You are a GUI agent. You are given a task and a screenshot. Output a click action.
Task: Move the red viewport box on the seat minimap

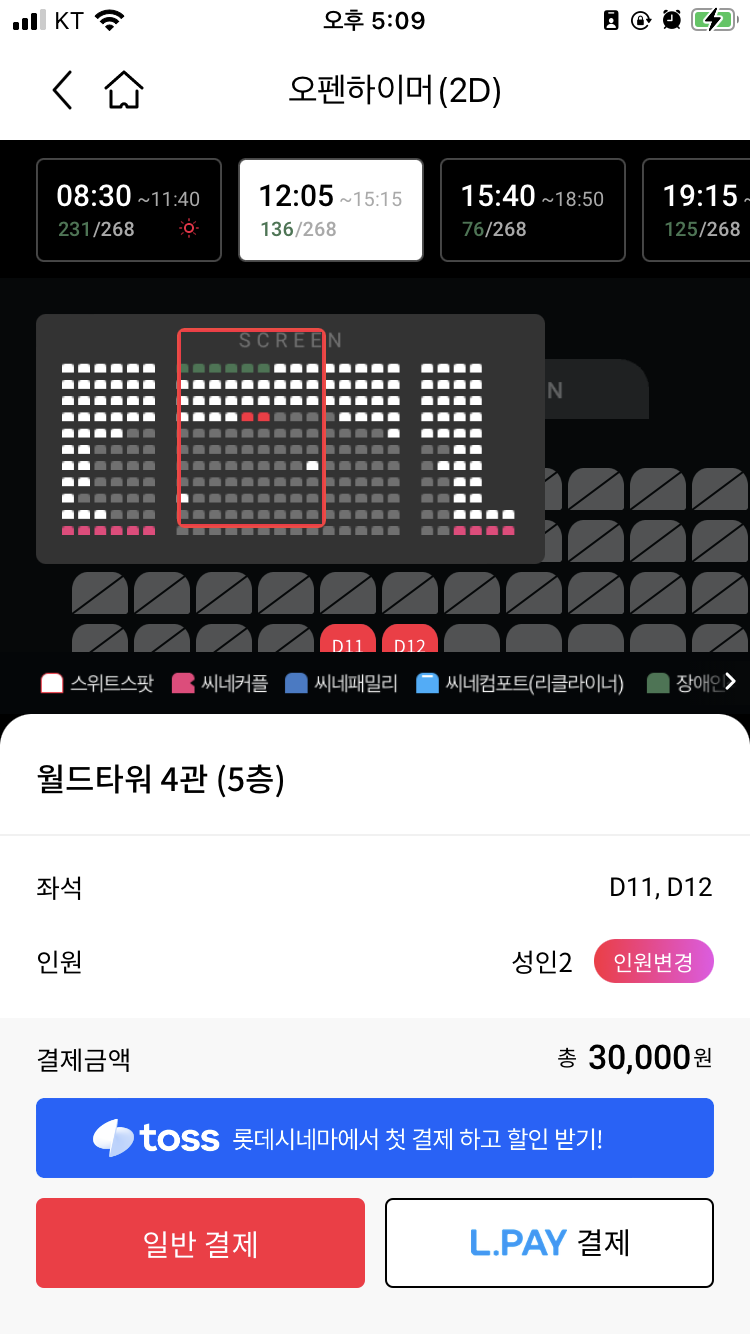tap(251, 424)
